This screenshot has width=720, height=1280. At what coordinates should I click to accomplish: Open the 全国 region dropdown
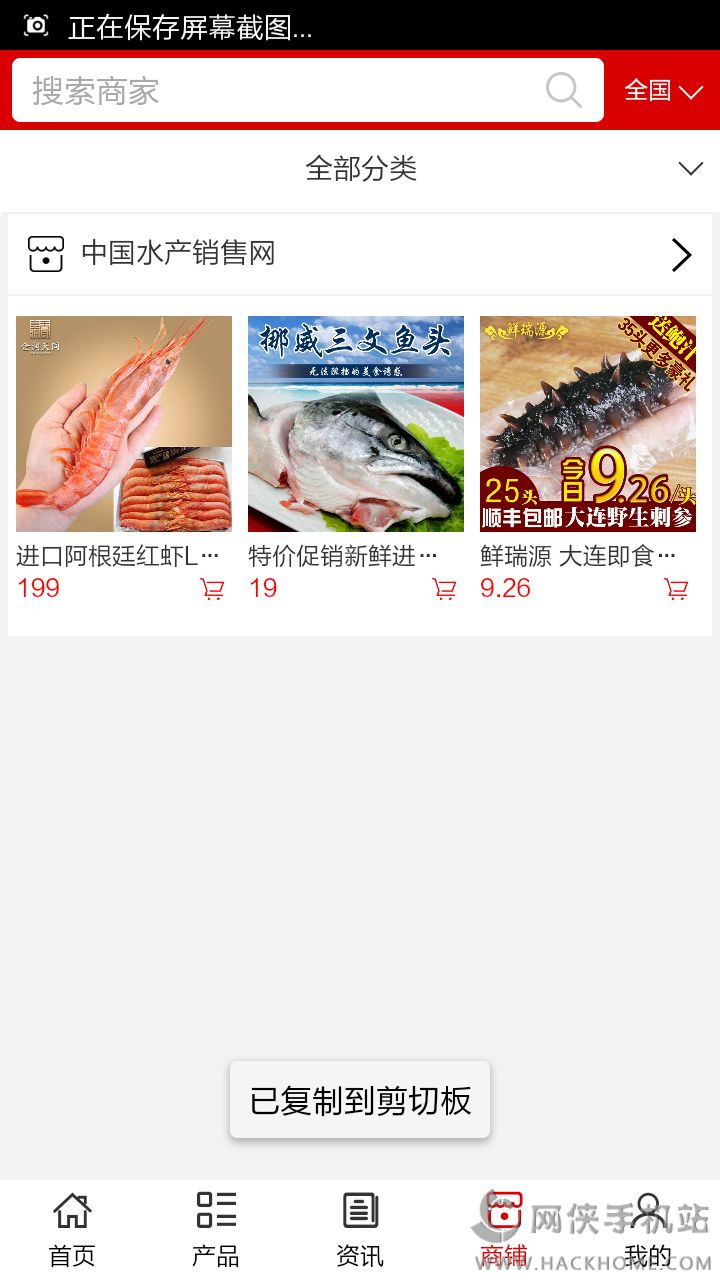click(x=663, y=91)
